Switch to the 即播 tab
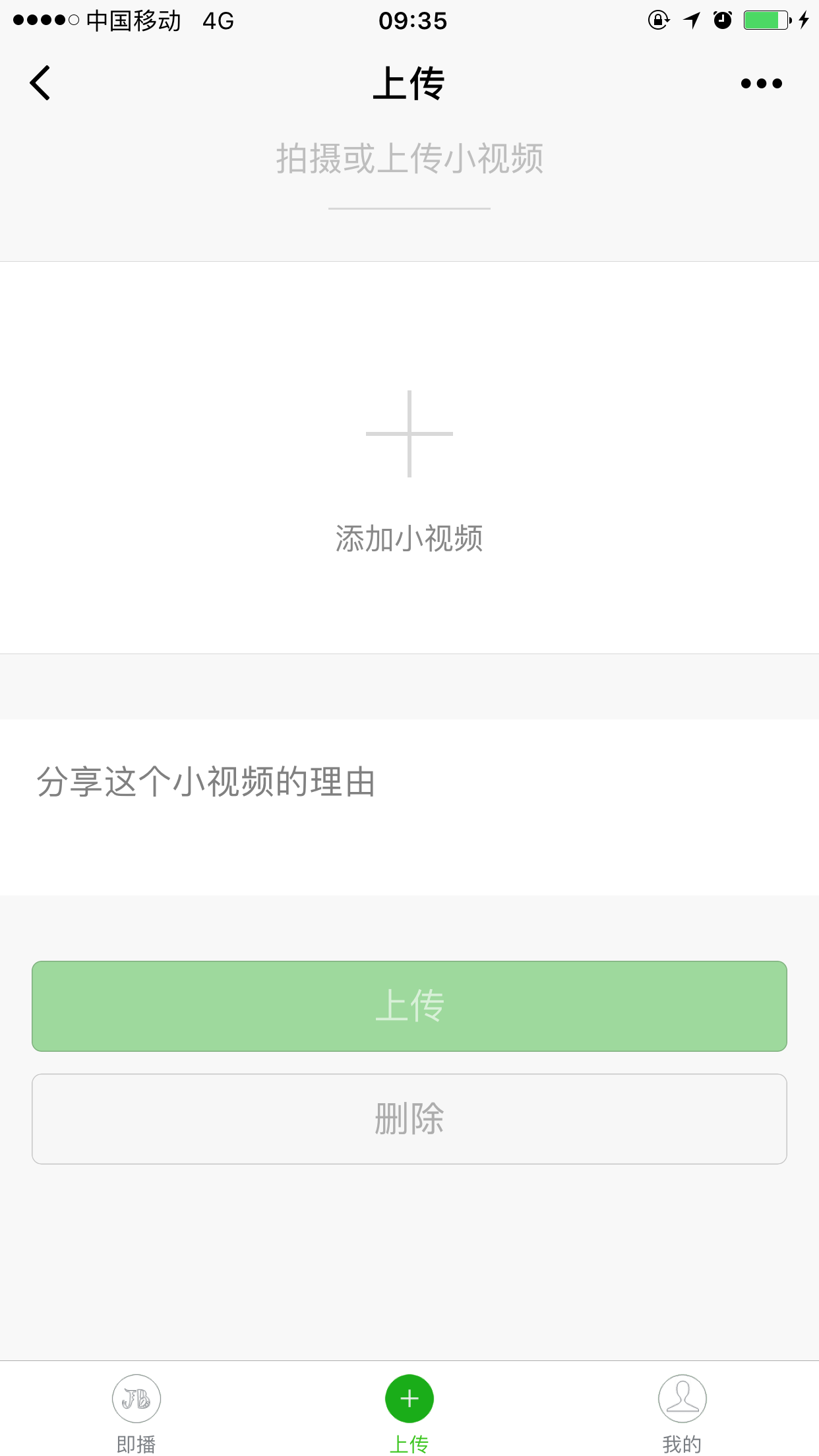This screenshot has width=819, height=1456. coord(136,1412)
